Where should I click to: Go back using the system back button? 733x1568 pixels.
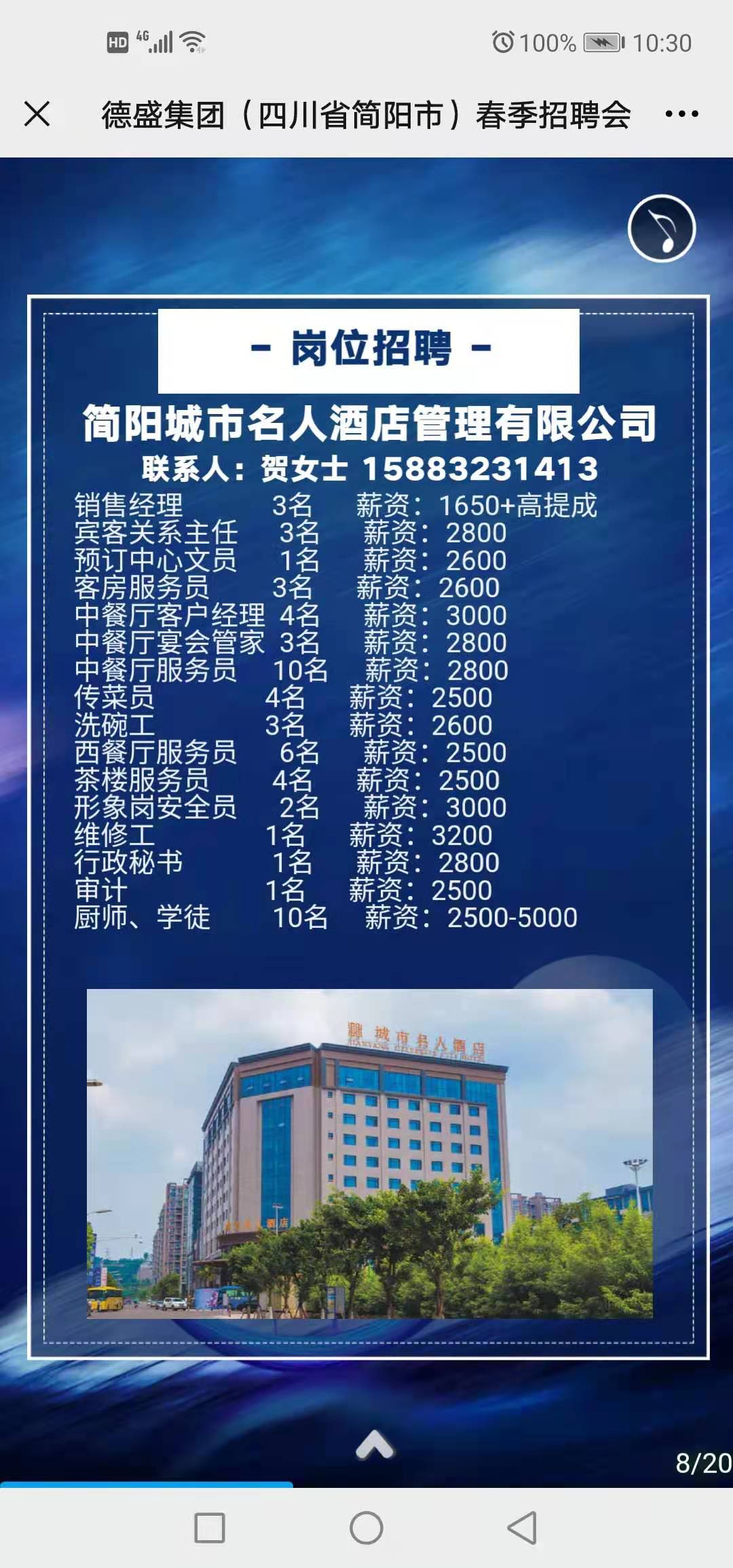point(523,1528)
